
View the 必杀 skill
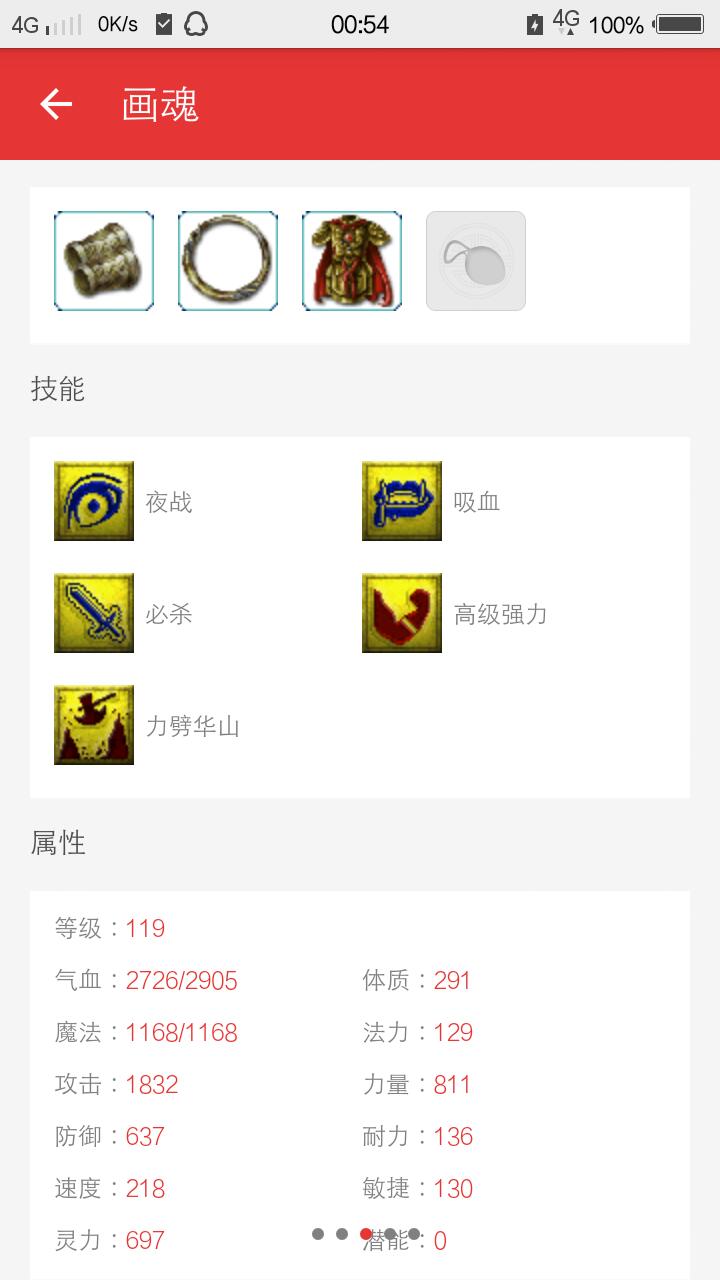tap(94, 613)
